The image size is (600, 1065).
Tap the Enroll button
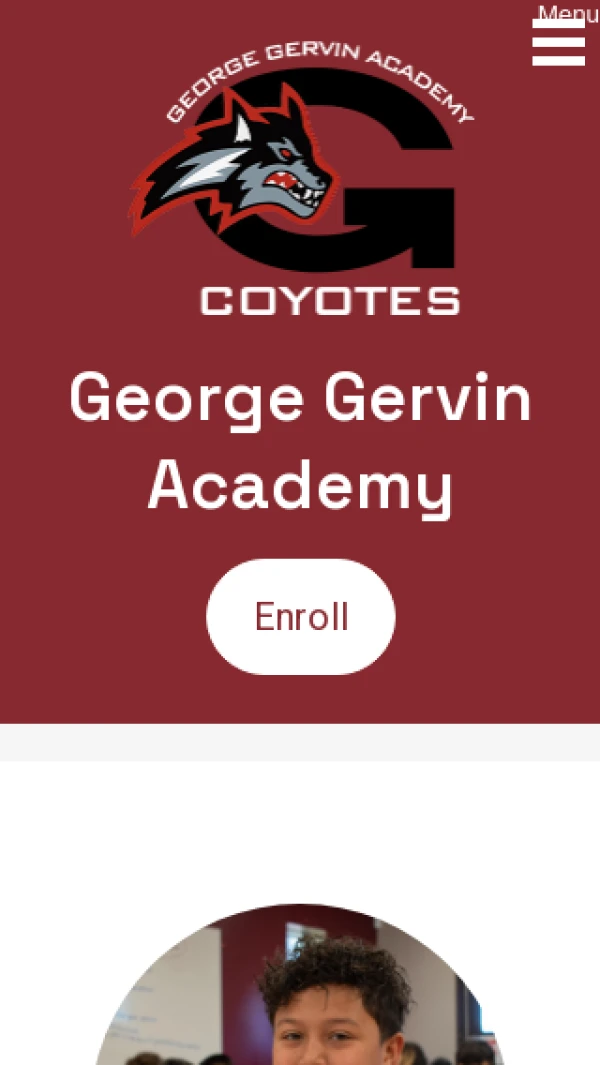pos(301,617)
